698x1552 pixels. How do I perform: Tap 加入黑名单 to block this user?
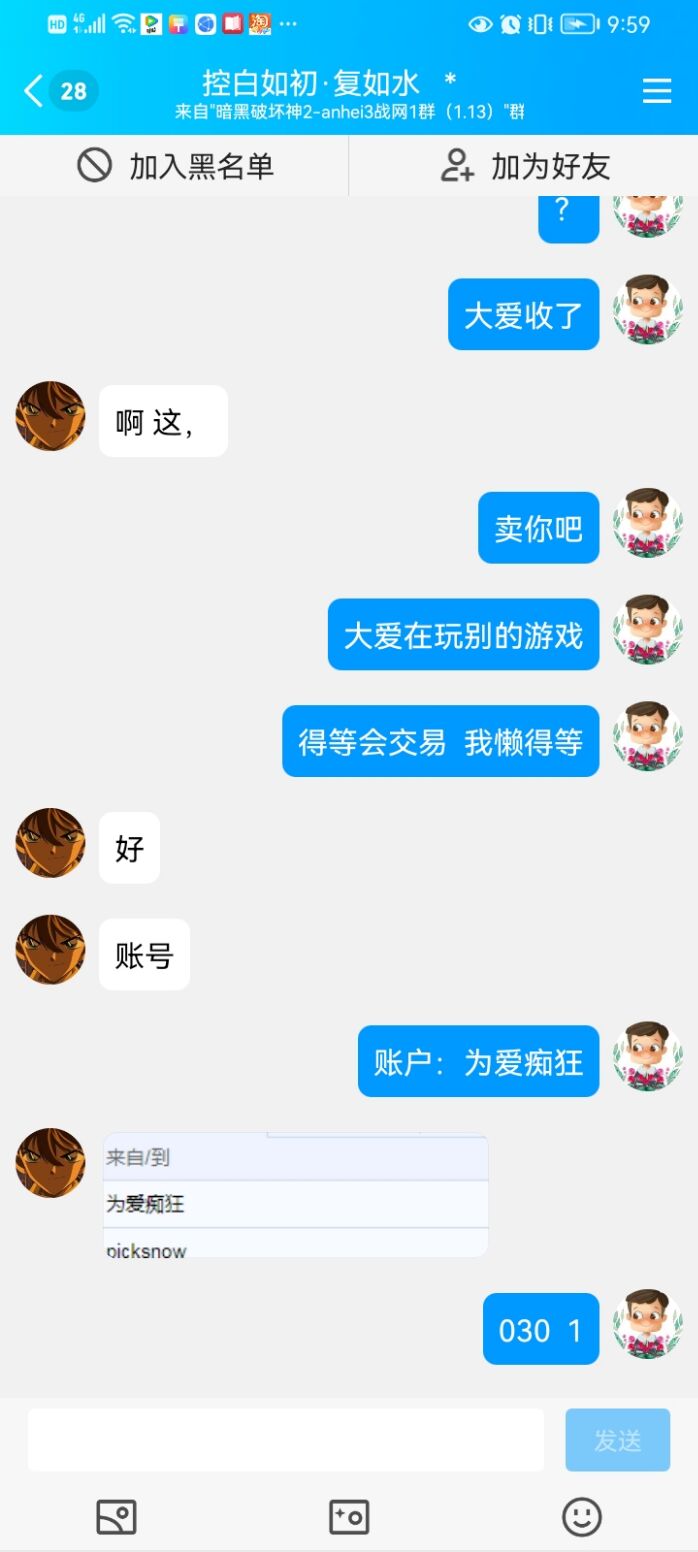(x=176, y=166)
